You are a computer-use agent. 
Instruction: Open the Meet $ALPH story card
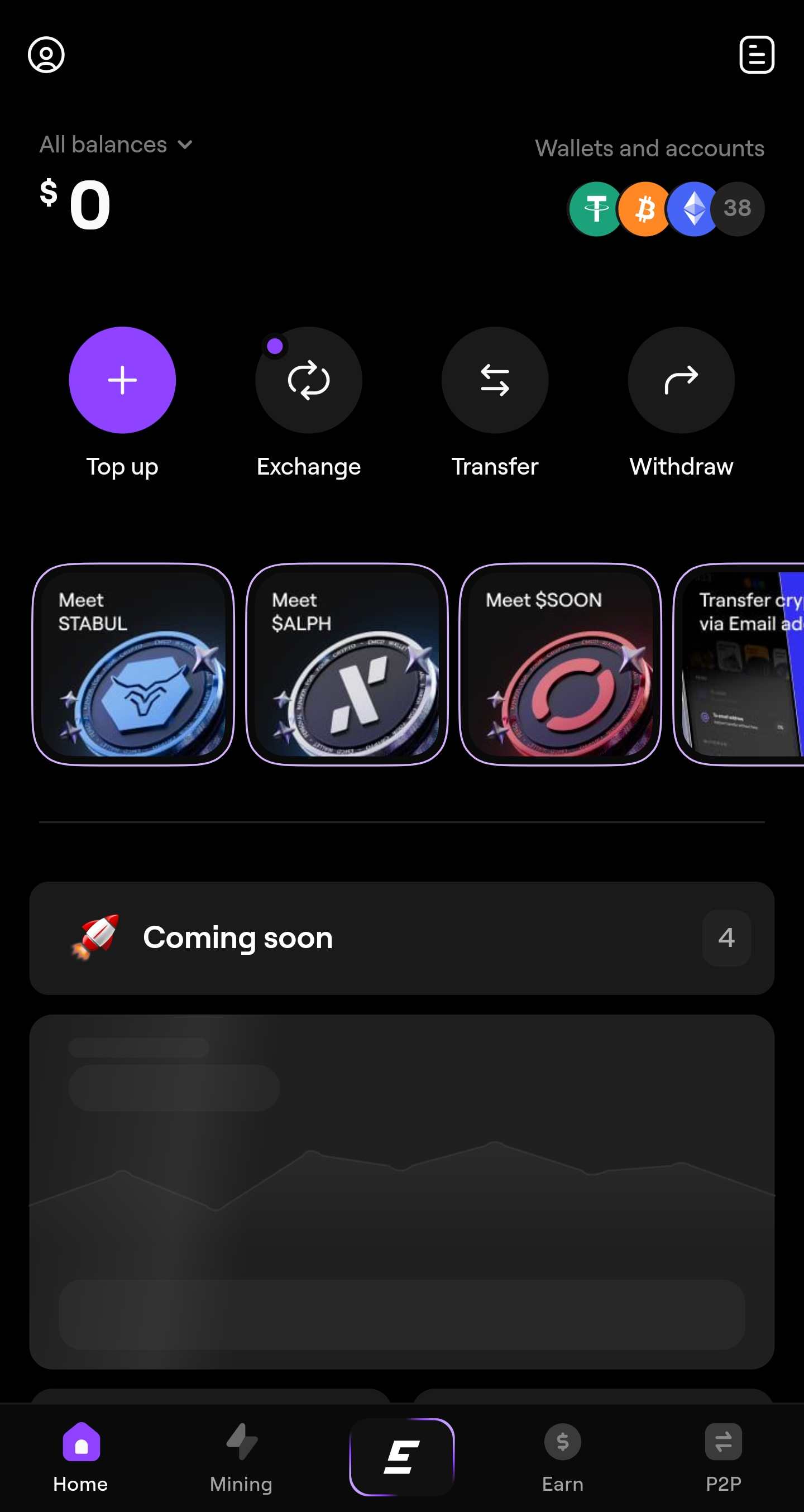tap(347, 664)
